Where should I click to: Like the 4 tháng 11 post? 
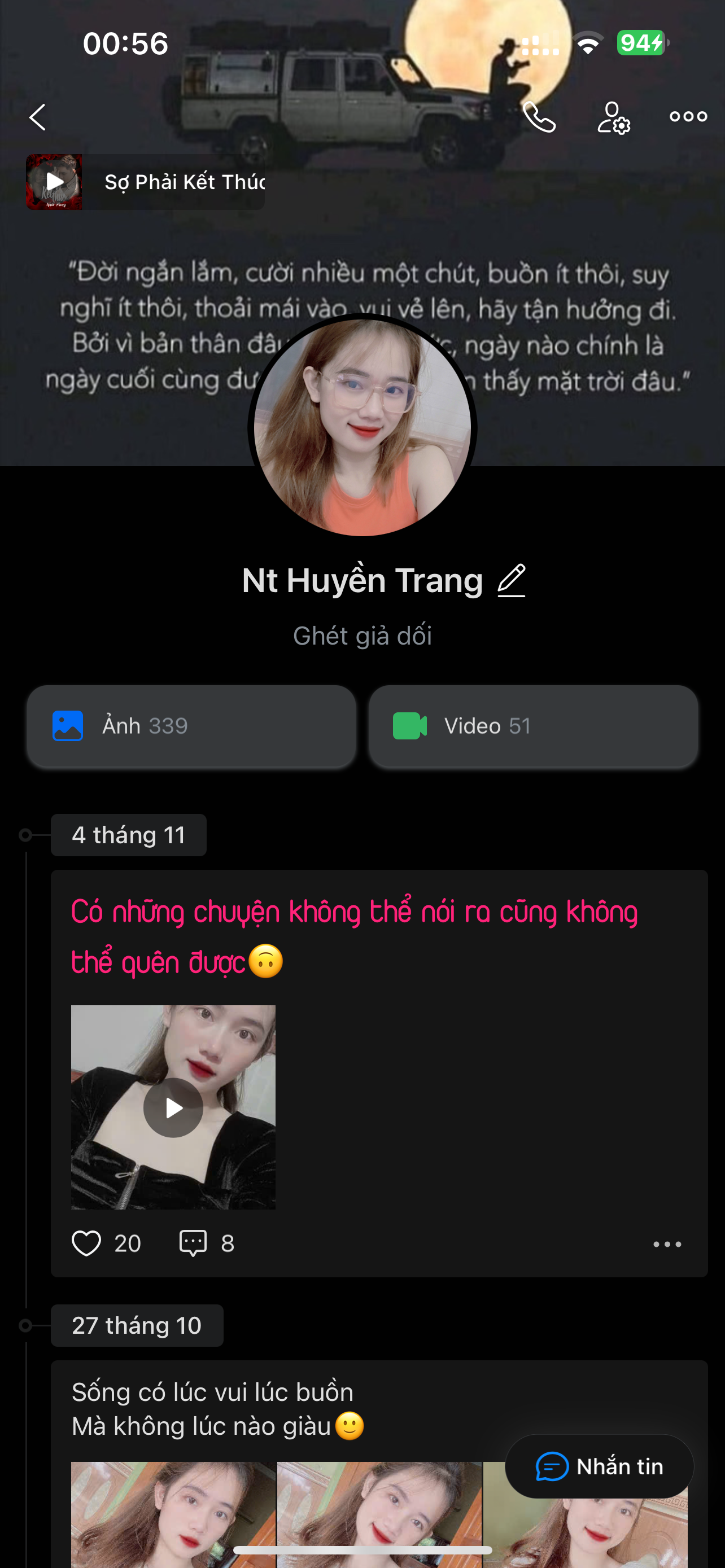tap(86, 1243)
